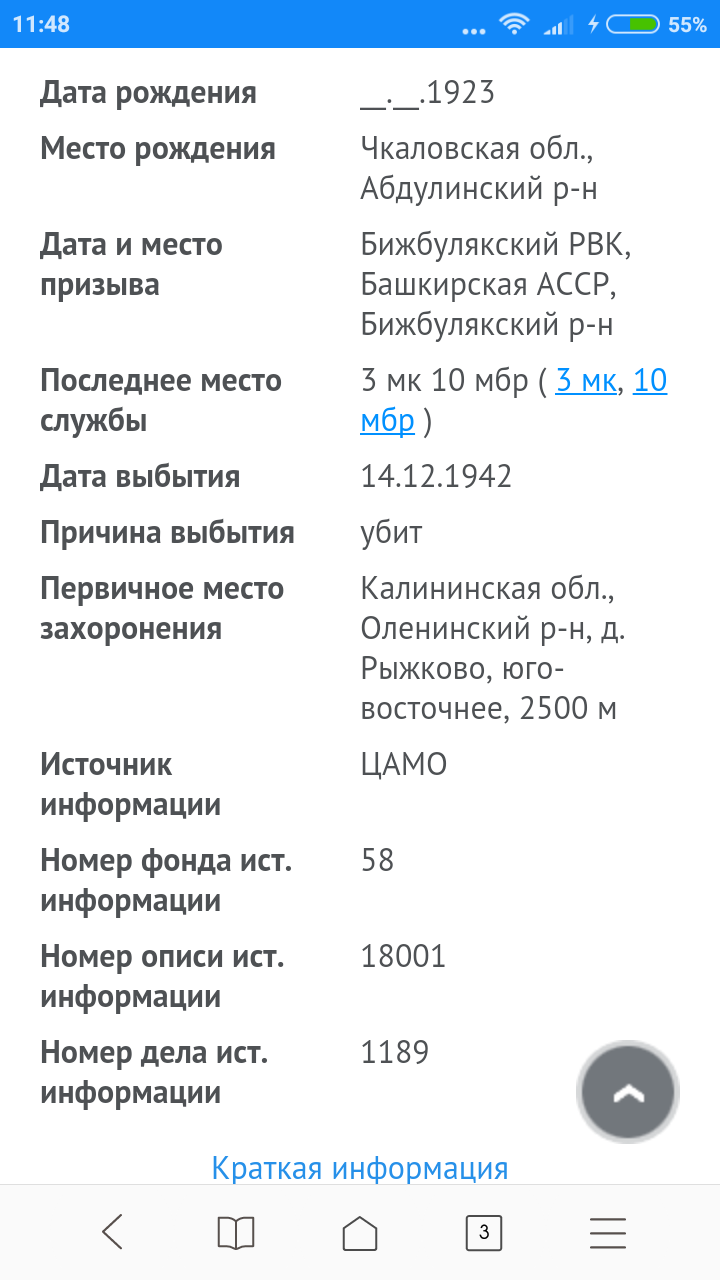
Task: Go to the browser home page
Action: point(360,1232)
